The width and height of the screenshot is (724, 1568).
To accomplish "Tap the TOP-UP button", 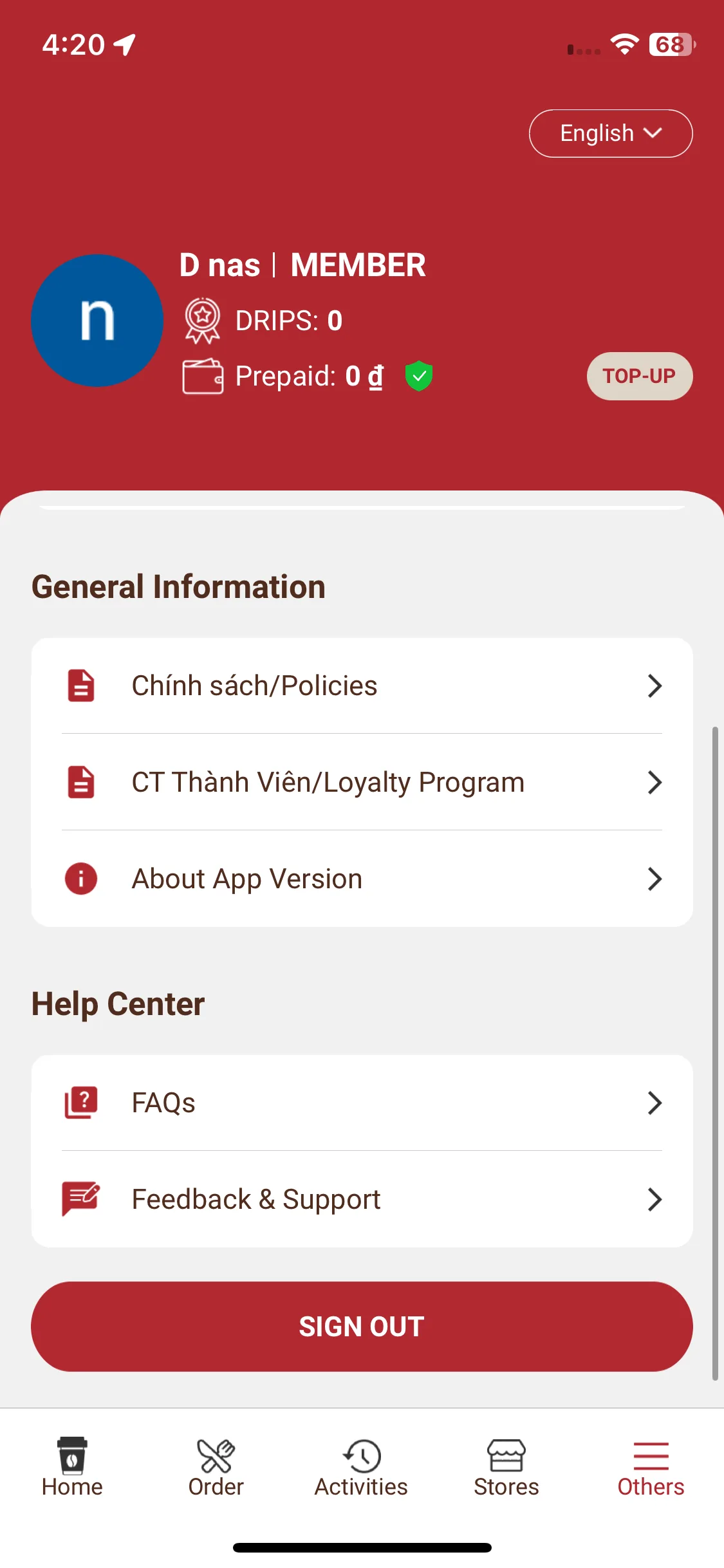I will pos(639,376).
